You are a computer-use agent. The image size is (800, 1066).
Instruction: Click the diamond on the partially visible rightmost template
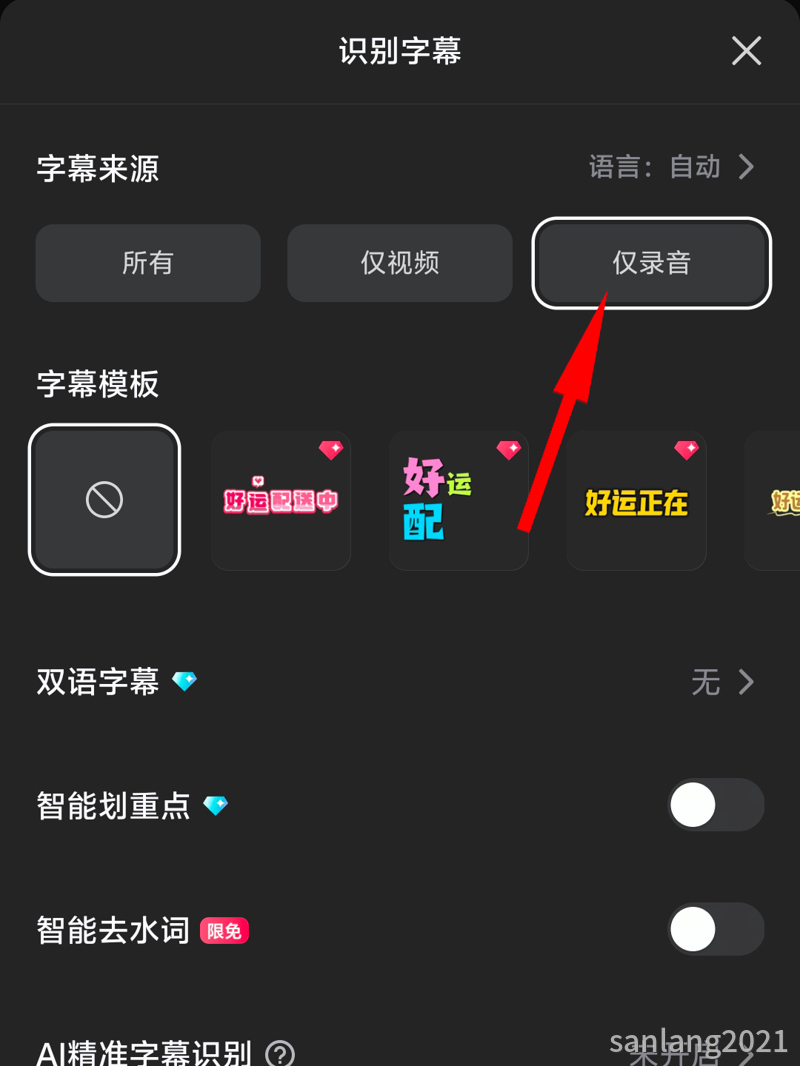793,450
